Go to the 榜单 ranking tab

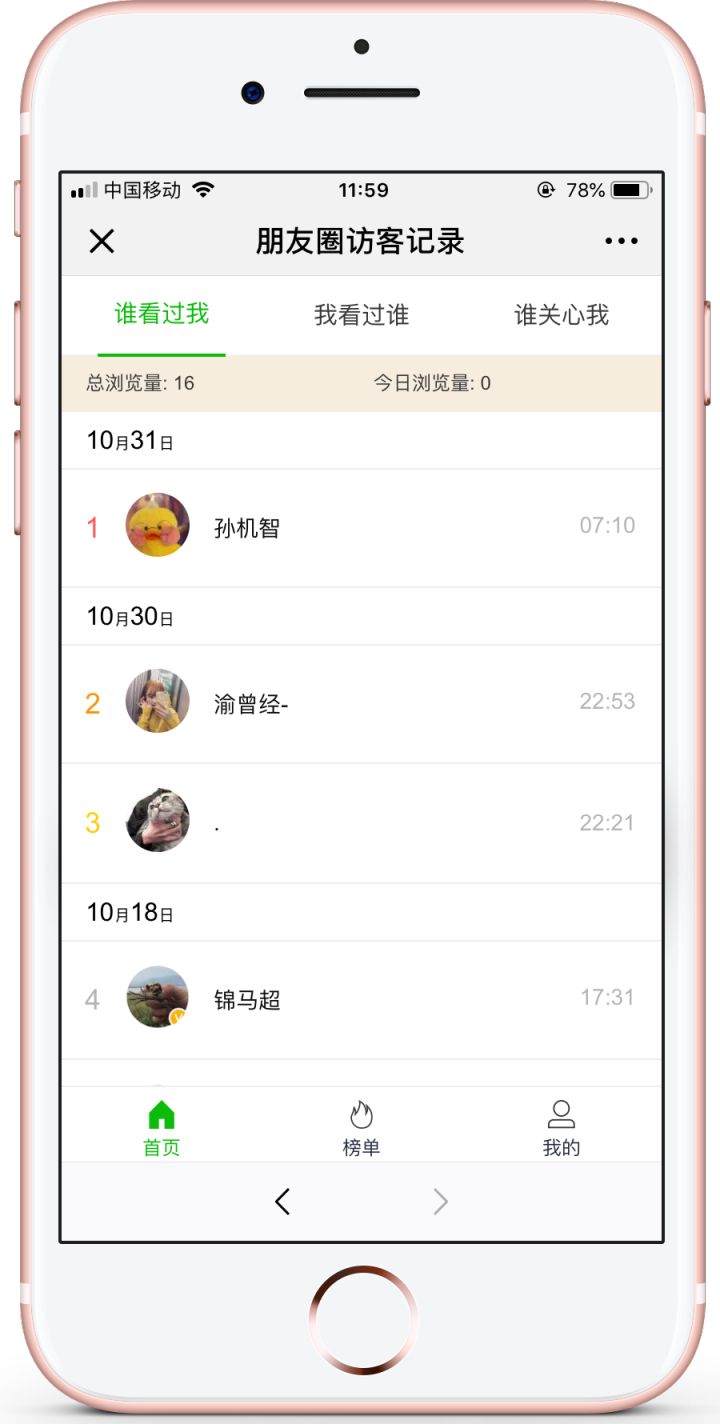coord(361,1128)
